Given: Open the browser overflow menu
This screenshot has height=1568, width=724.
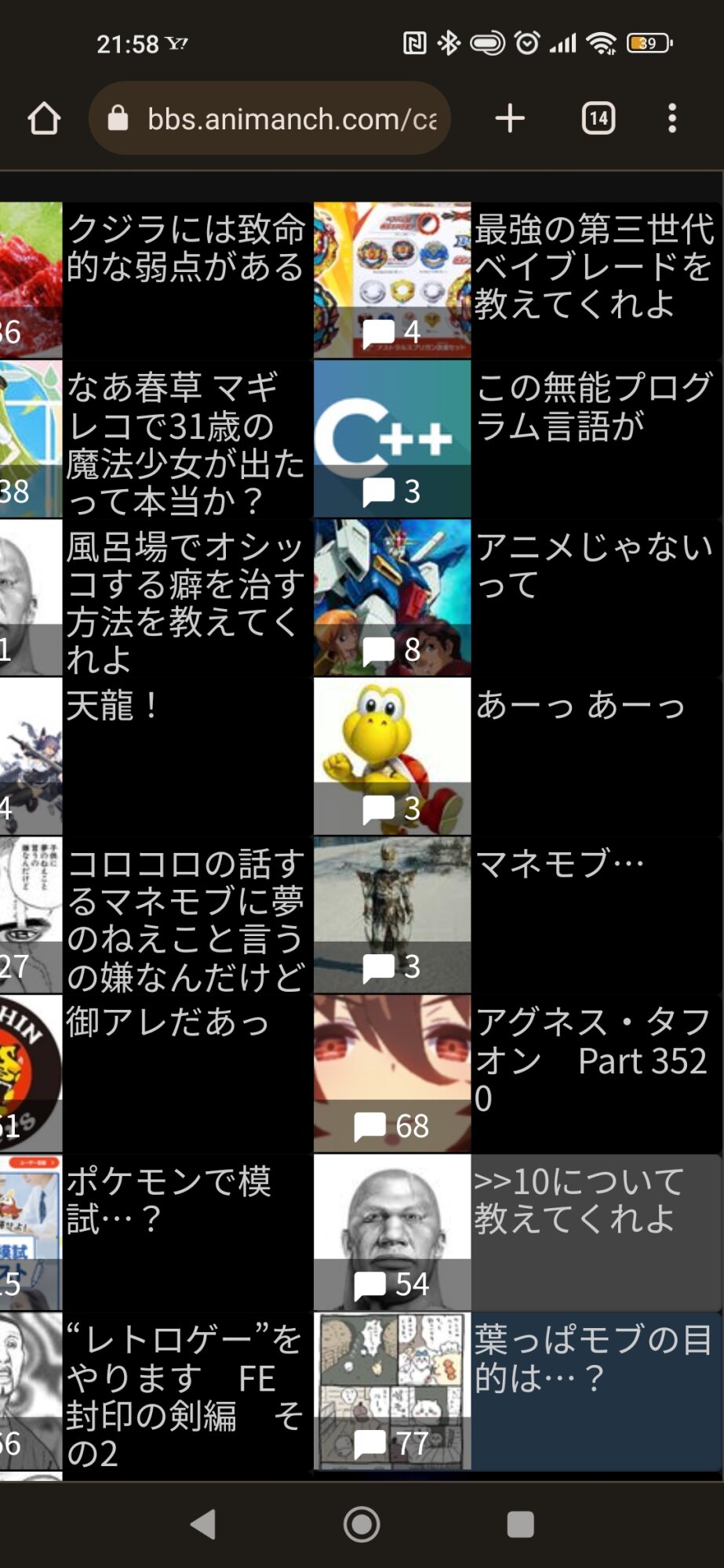Looking at the screenshot, I should click(672, 119).
